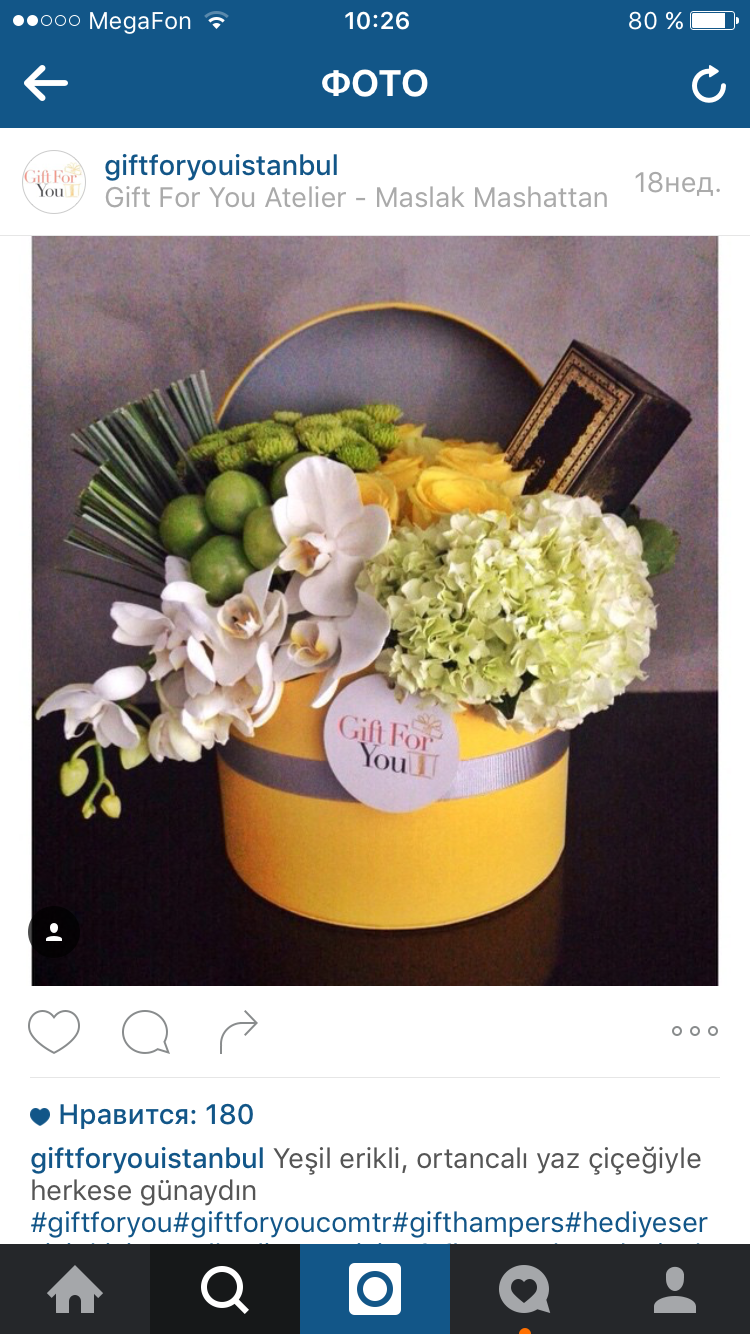
Task: Open giftforyouistanbul profile avatar
Action: [x=54, y=182]
